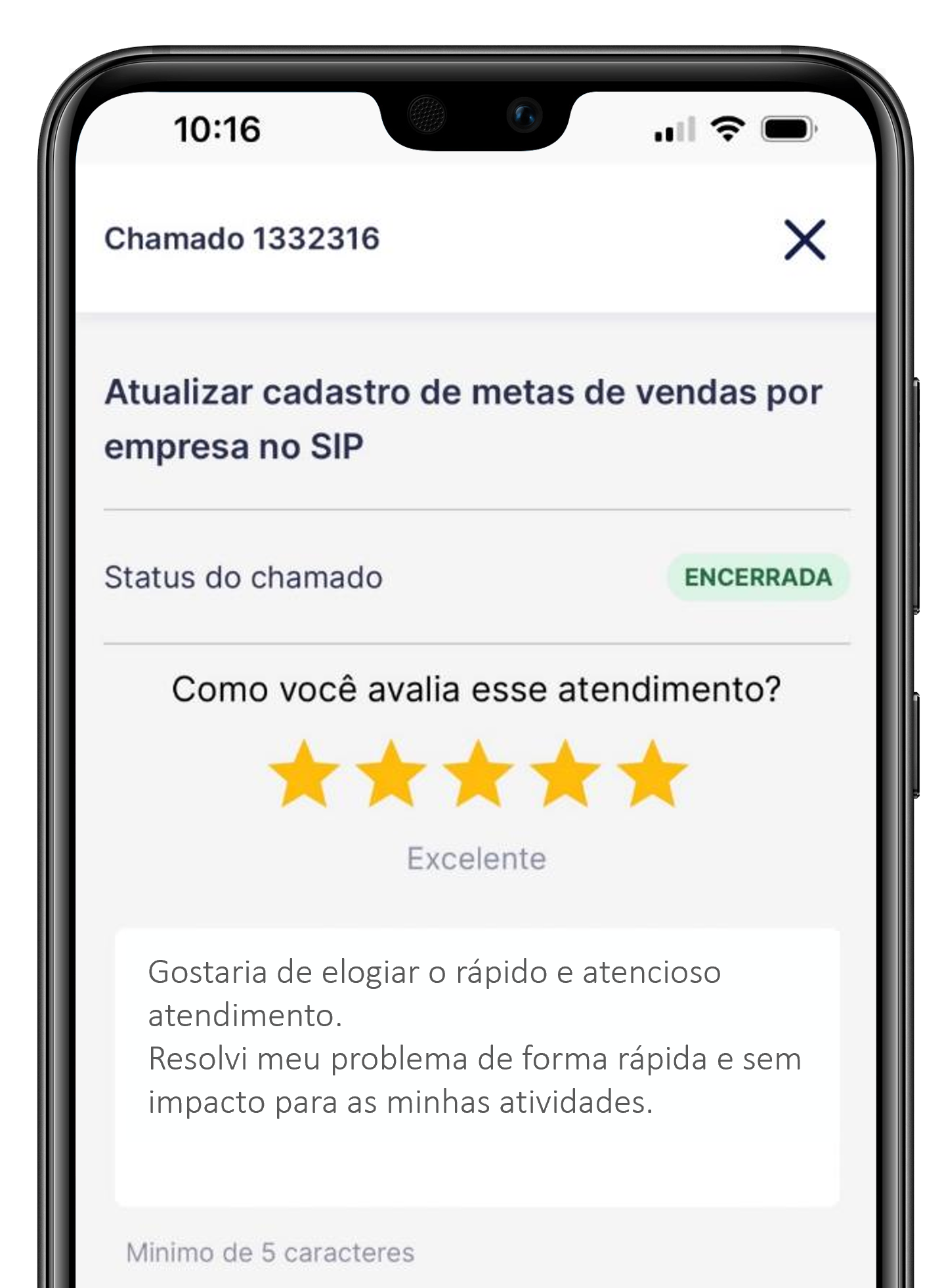This screenshot has height=1288, width=944.
Task: Close the Chamado 1332316 screen
Action: [x=804, y=240]
